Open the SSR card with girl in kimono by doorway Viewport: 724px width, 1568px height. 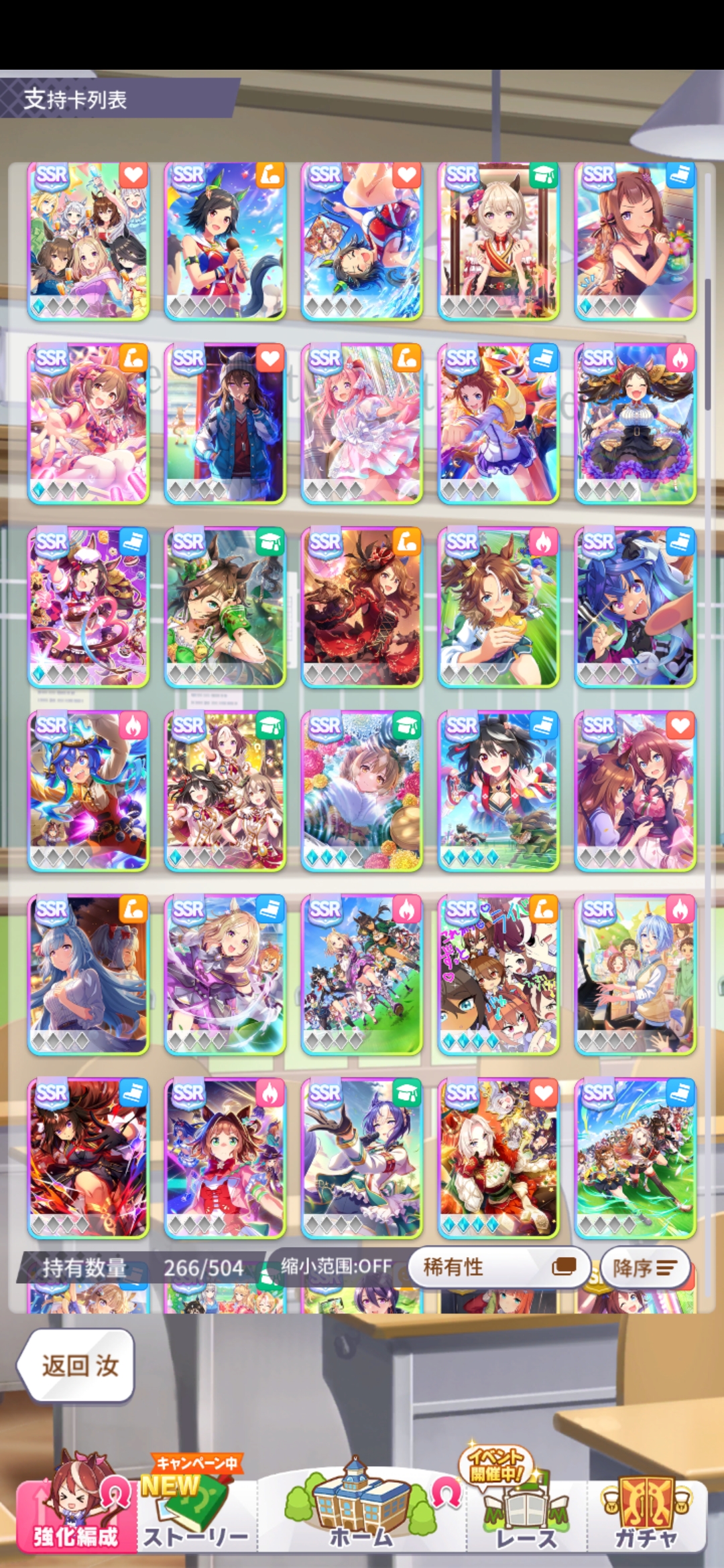pyautogui.click(x=499, y=241)
